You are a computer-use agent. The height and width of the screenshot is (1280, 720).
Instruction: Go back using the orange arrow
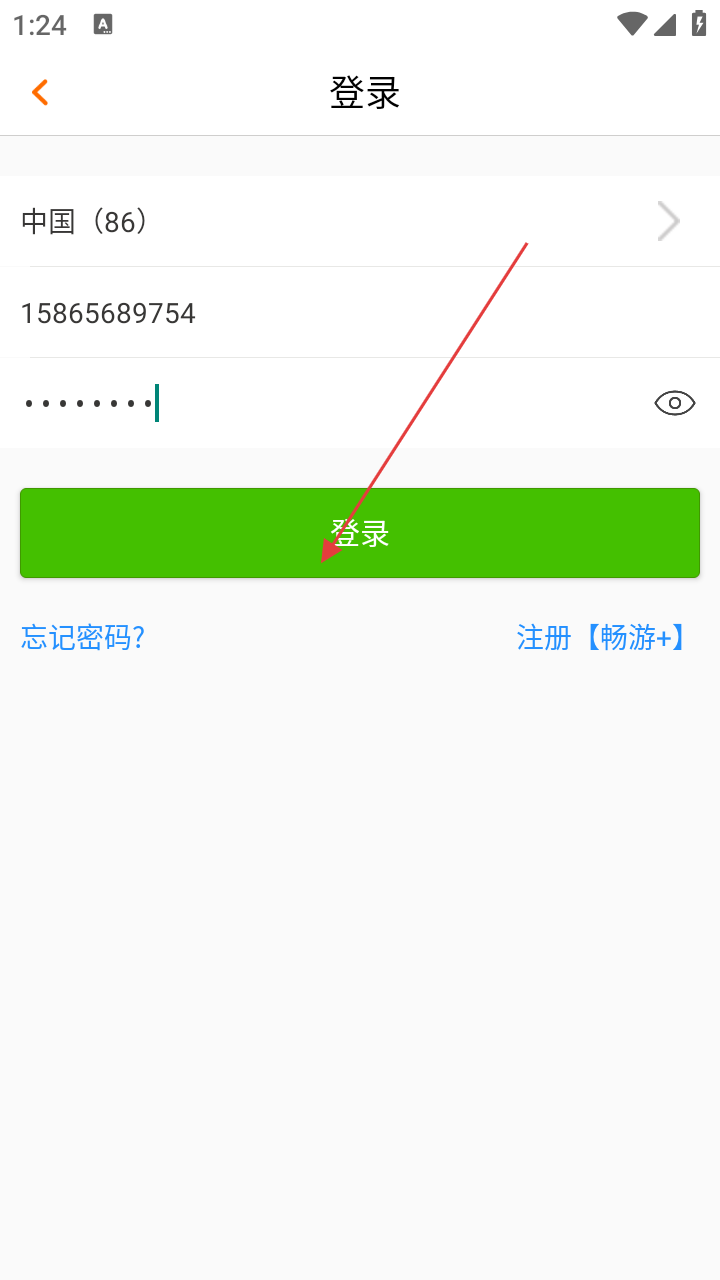(40, 92)
